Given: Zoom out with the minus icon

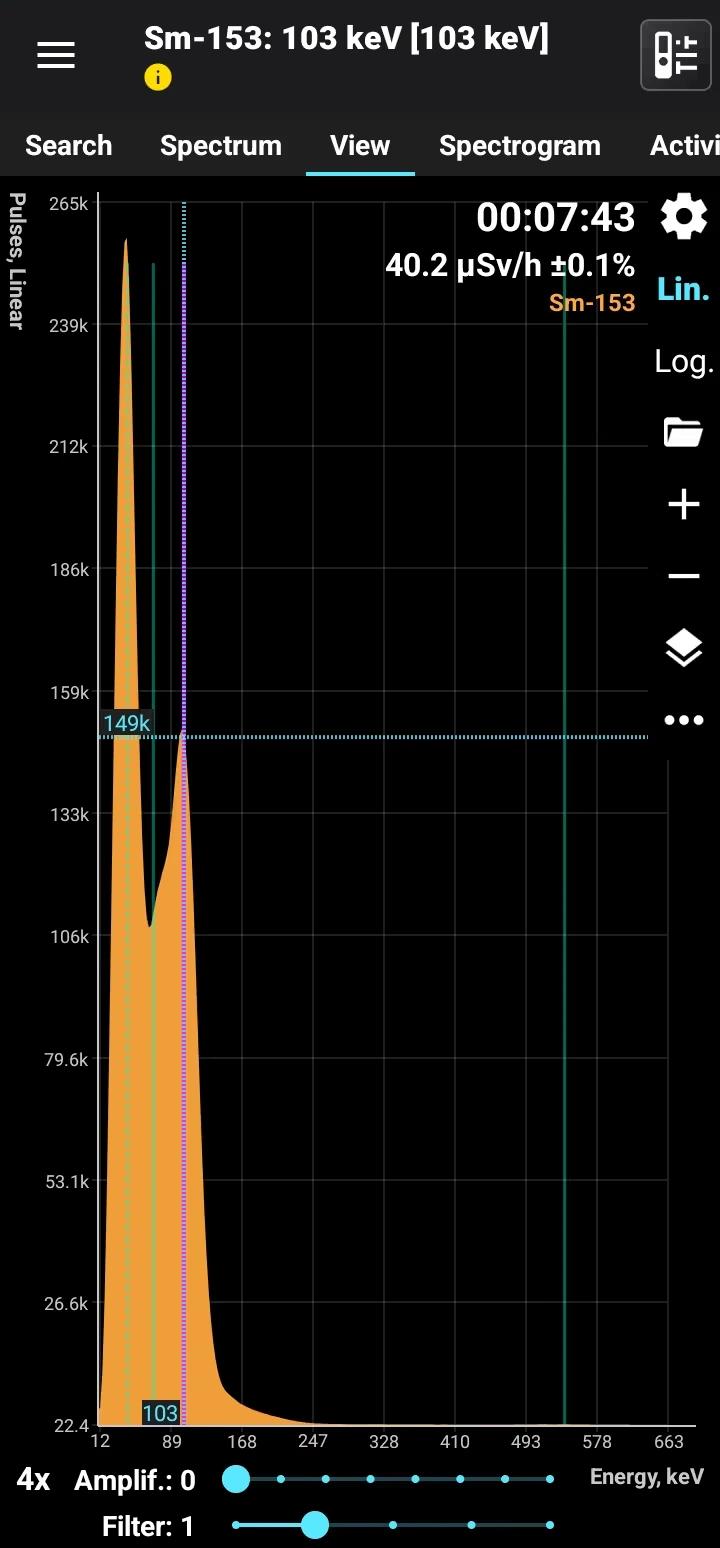Looking at the screenshot, I should pos(684,576).
